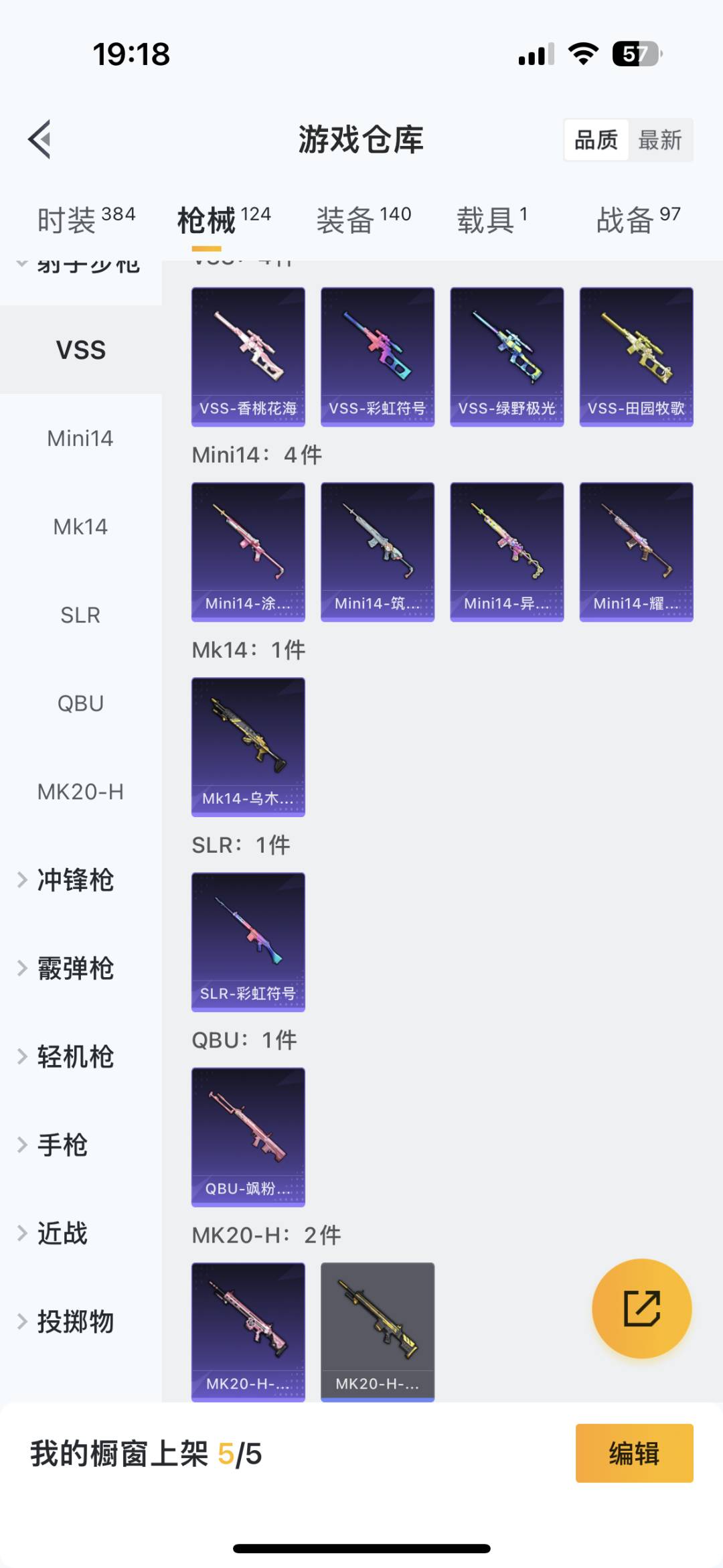Expand the 冲锋枪 category
Image resolution: width=723 pixels, height=1568 pixels.
pos(75,880)
